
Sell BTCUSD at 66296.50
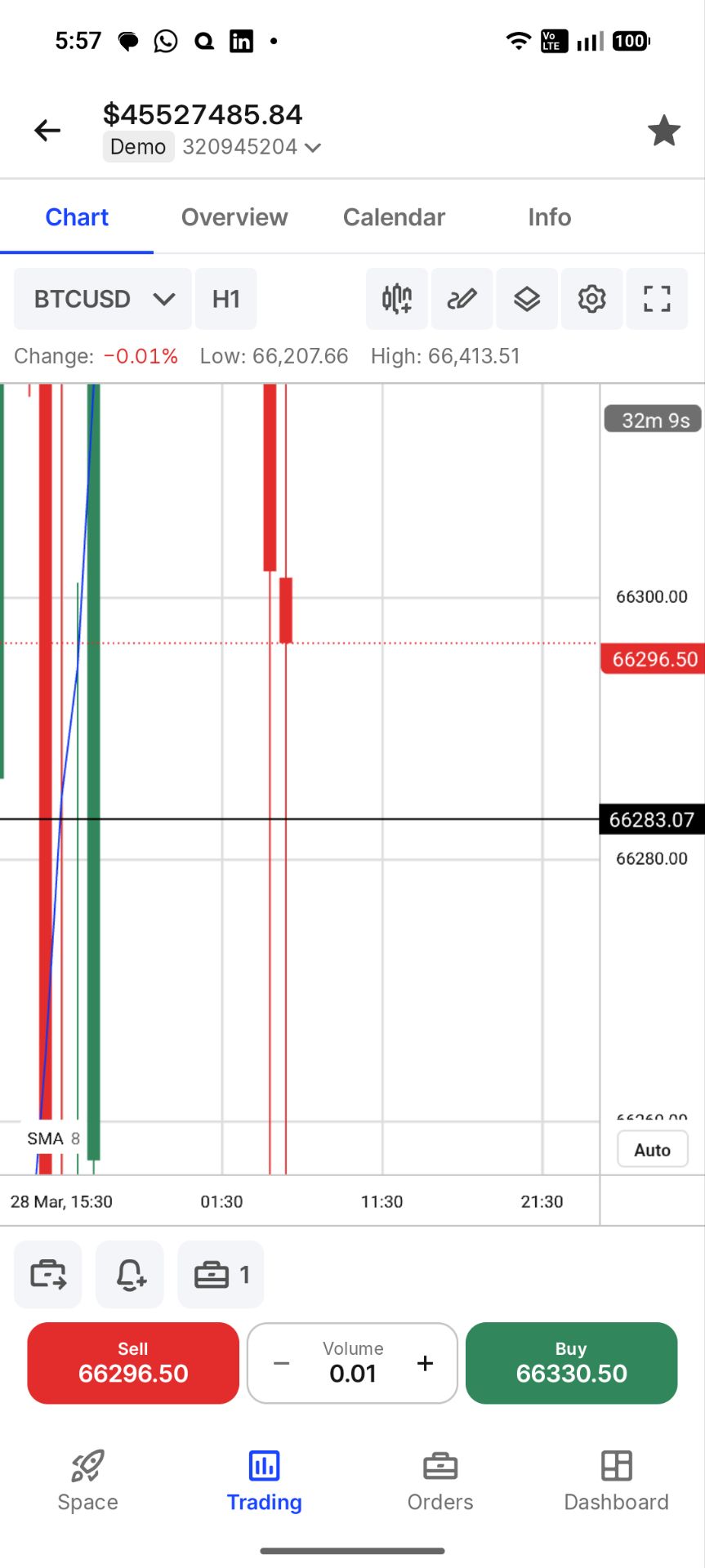(x=133, y=1363)
